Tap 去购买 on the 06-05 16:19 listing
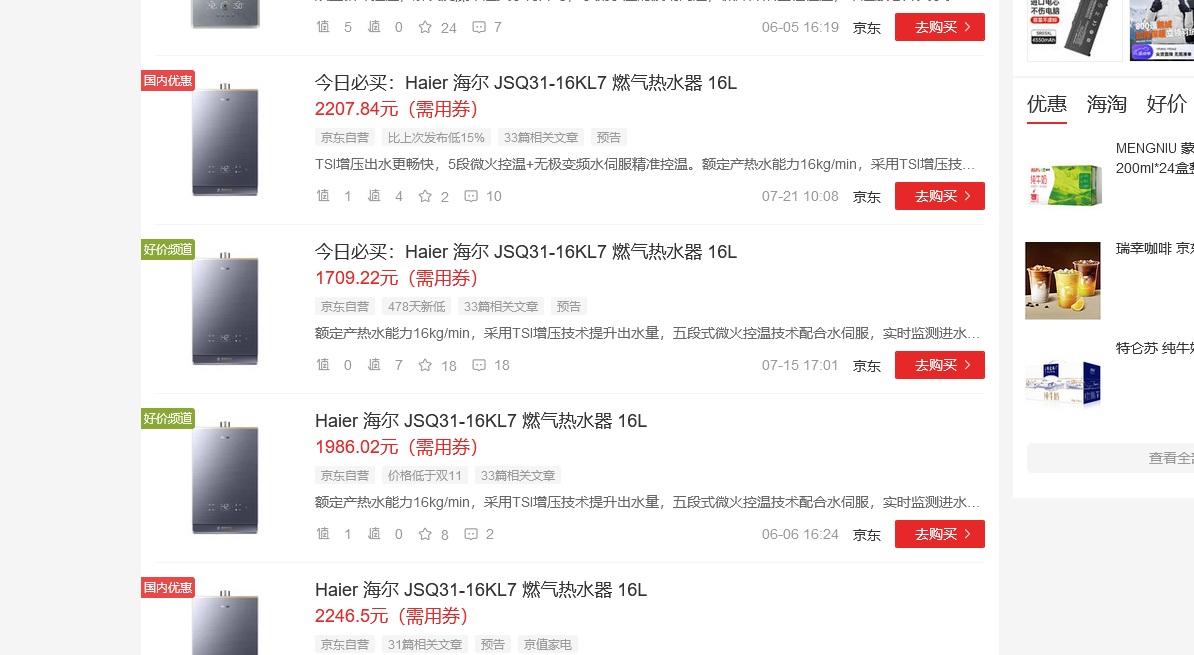The image size is (1194, 655). (940, 27)
